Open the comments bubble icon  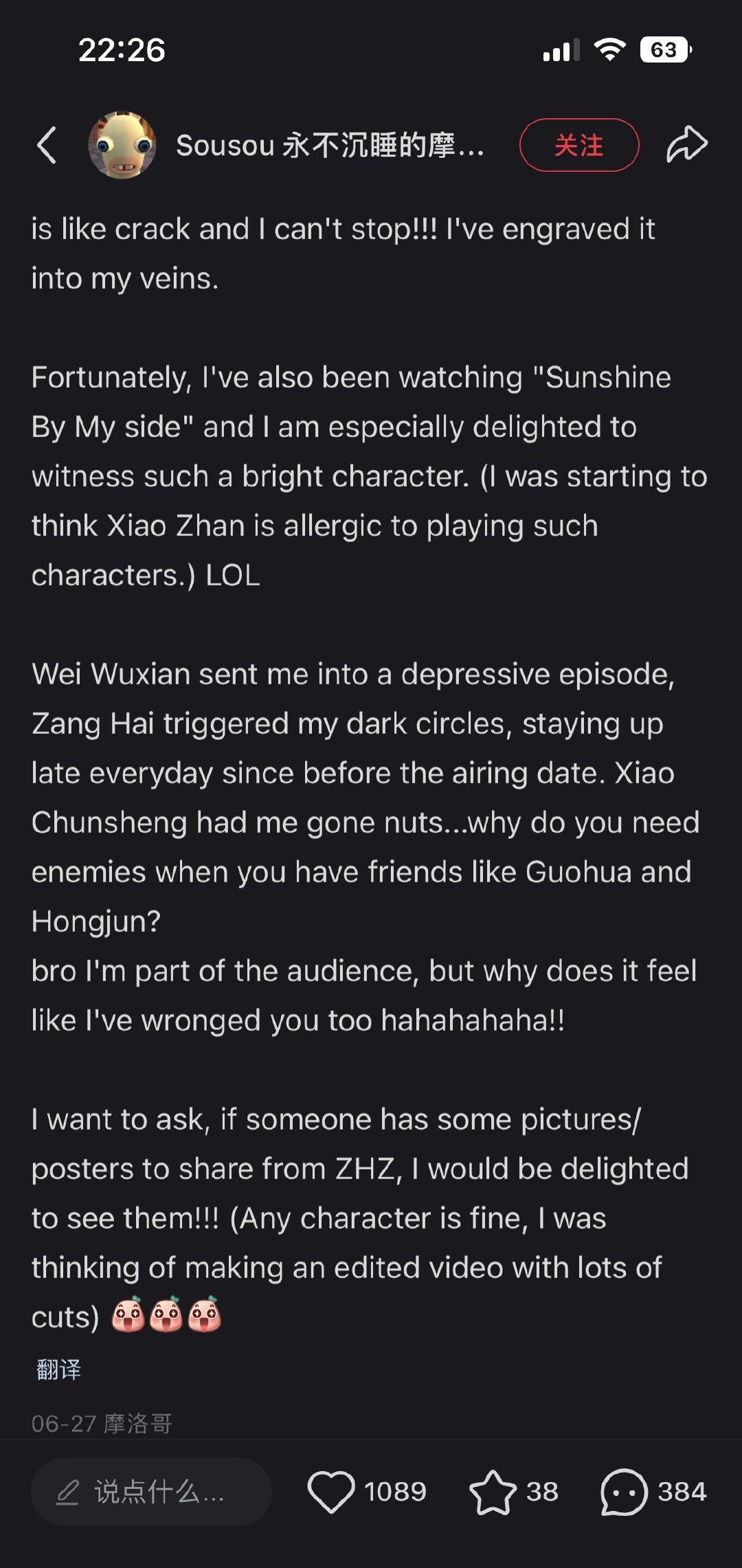point(624,1492)
